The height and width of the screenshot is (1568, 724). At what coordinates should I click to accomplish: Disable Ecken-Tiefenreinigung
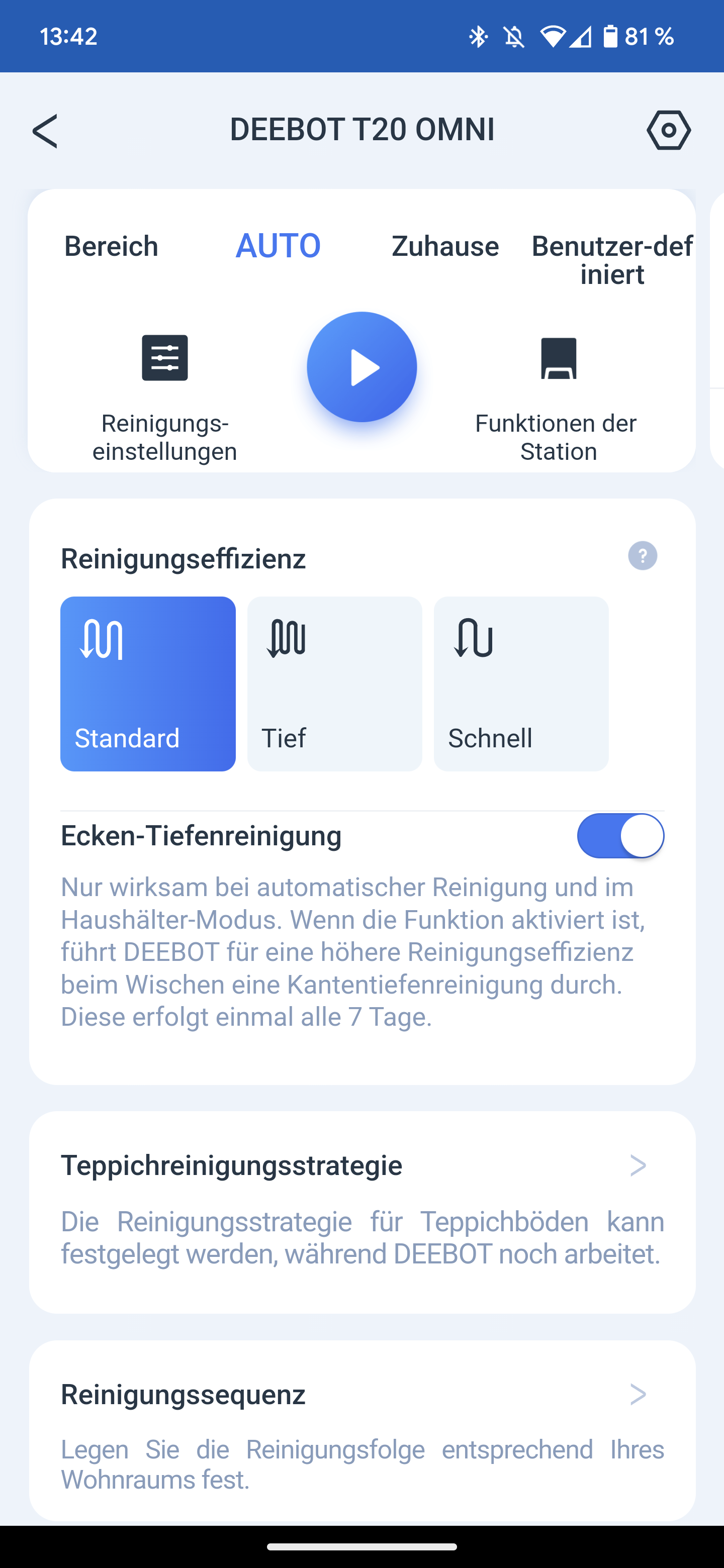(620, 835)
